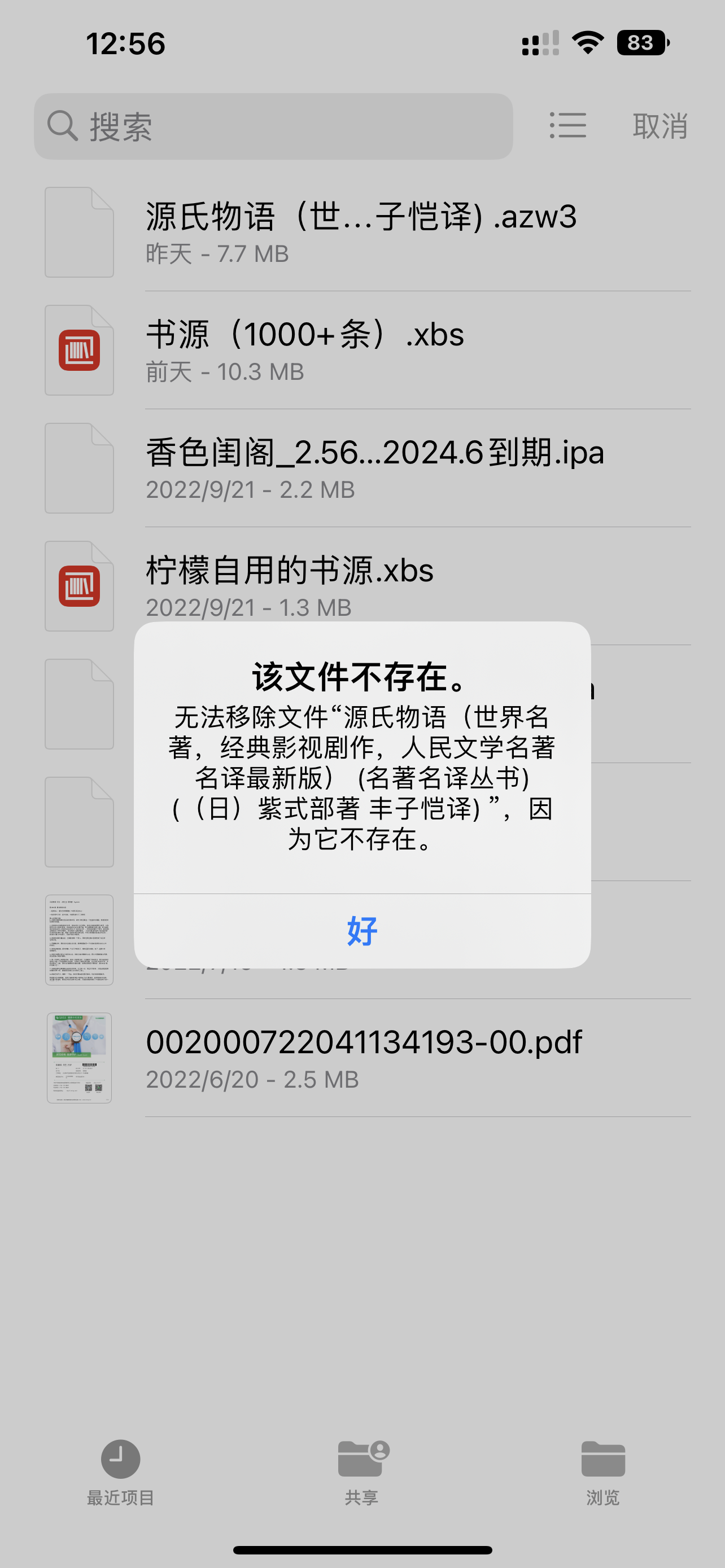
Task: Open the 香色闺阁 .ipa file
Action: pos(374,468)
